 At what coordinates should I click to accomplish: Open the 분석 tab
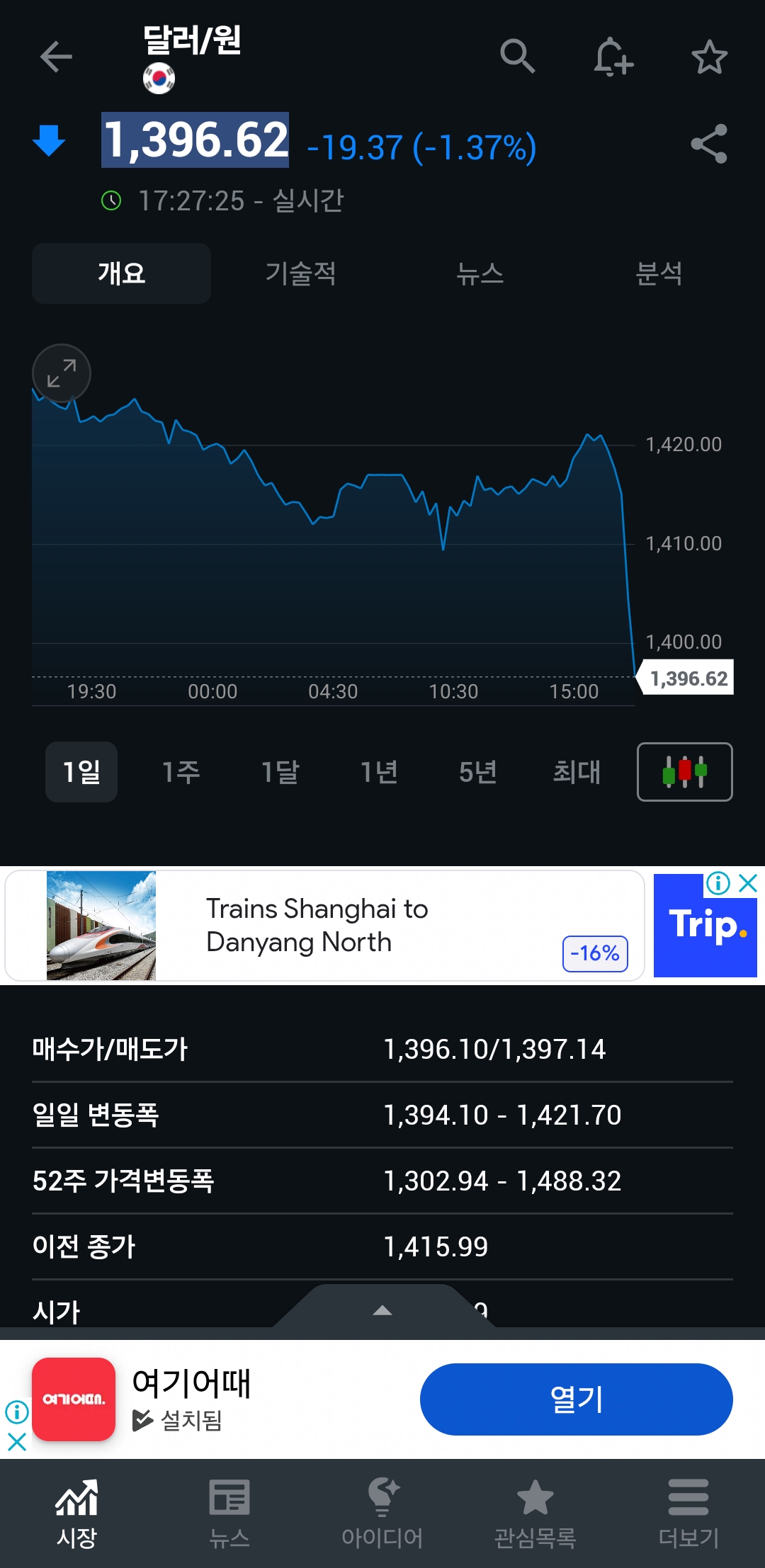click(x=659, y=273)
